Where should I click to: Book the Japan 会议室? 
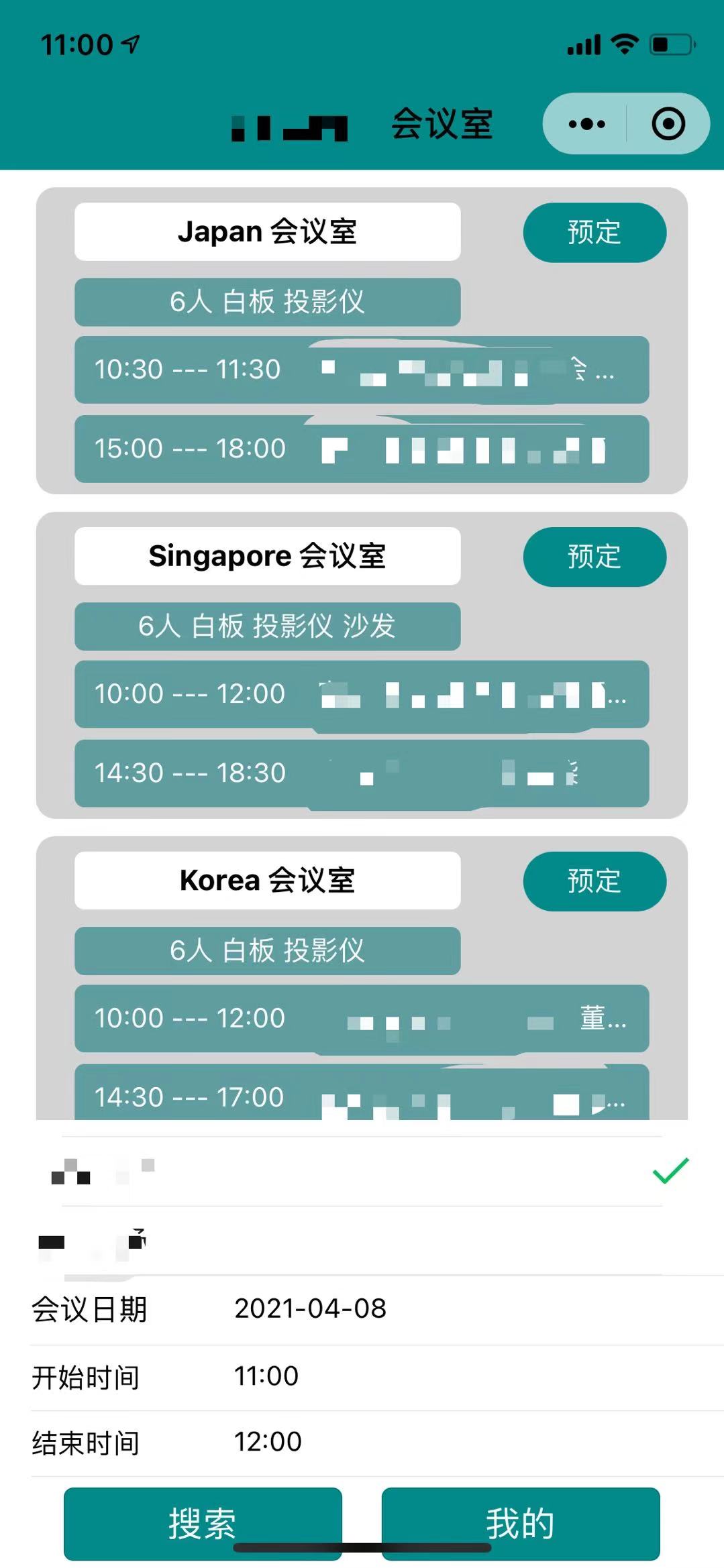(594, 232)
